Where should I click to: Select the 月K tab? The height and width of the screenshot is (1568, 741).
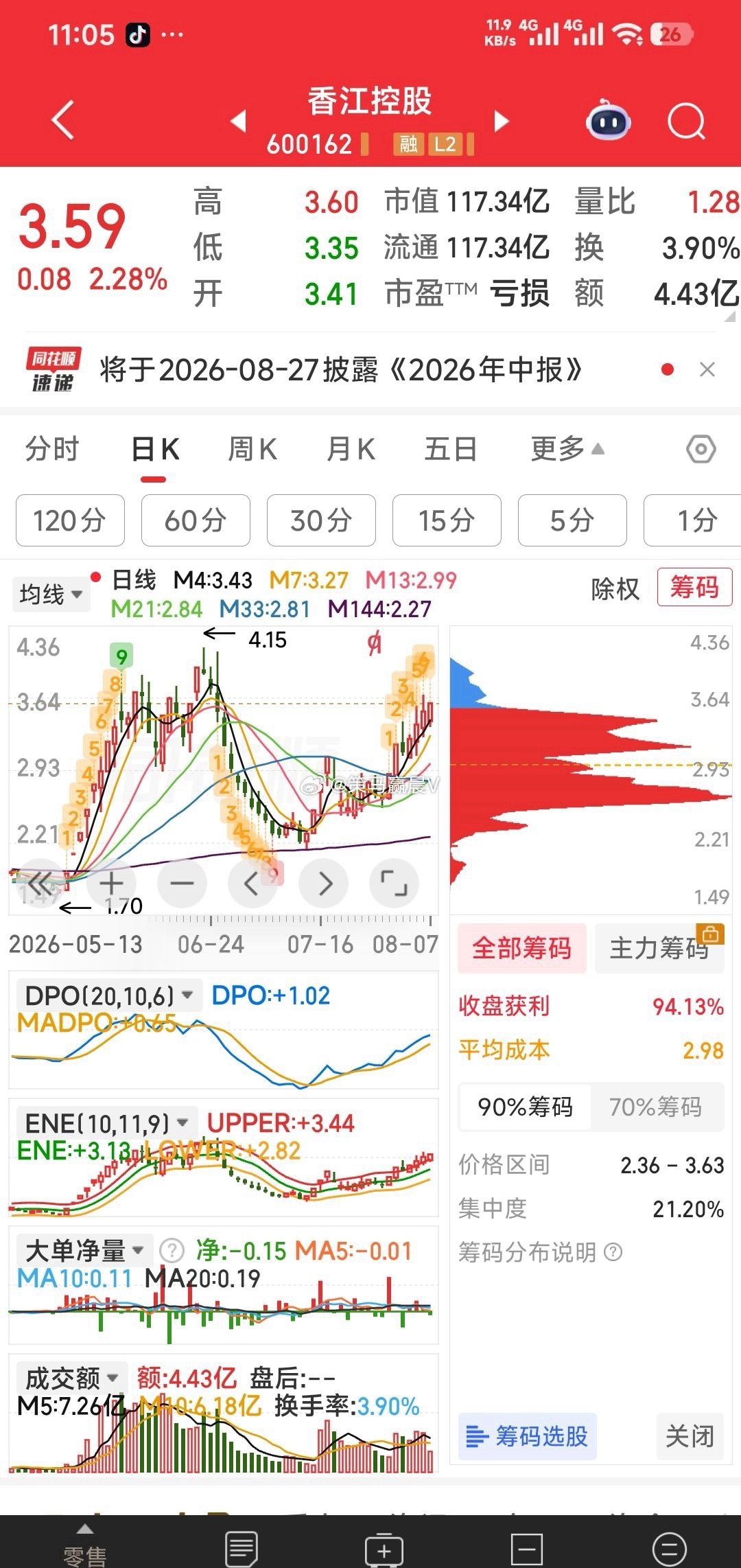pyautogui.click(x=351, y=450)
